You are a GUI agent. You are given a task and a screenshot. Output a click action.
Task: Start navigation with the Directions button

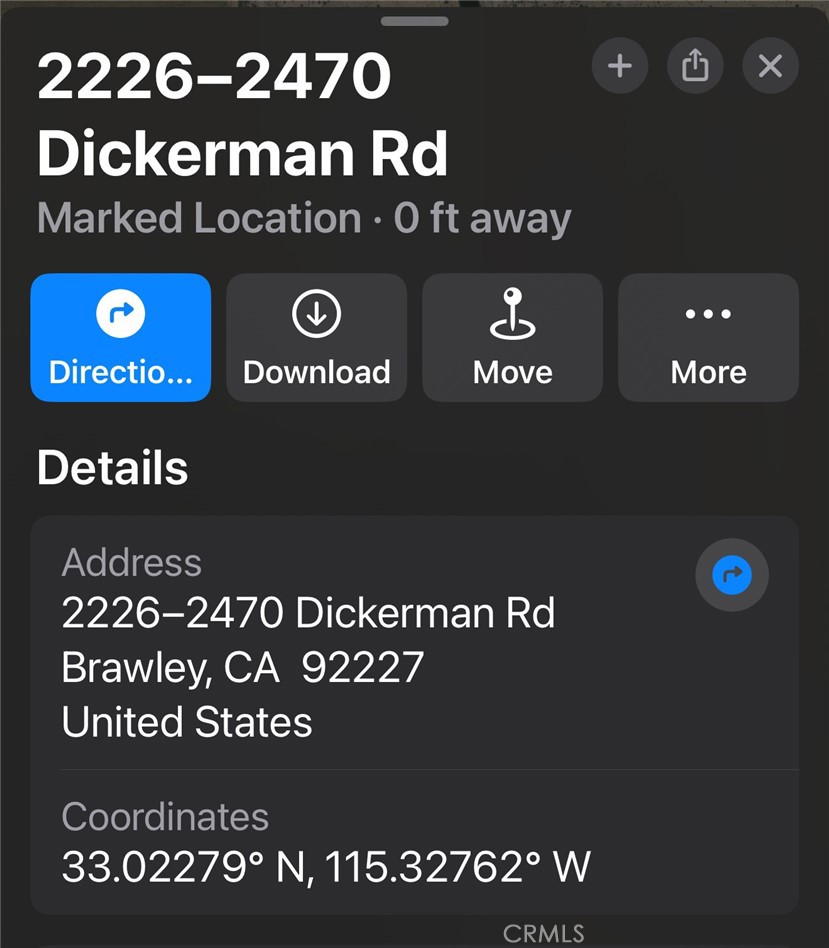pos(120,337)
